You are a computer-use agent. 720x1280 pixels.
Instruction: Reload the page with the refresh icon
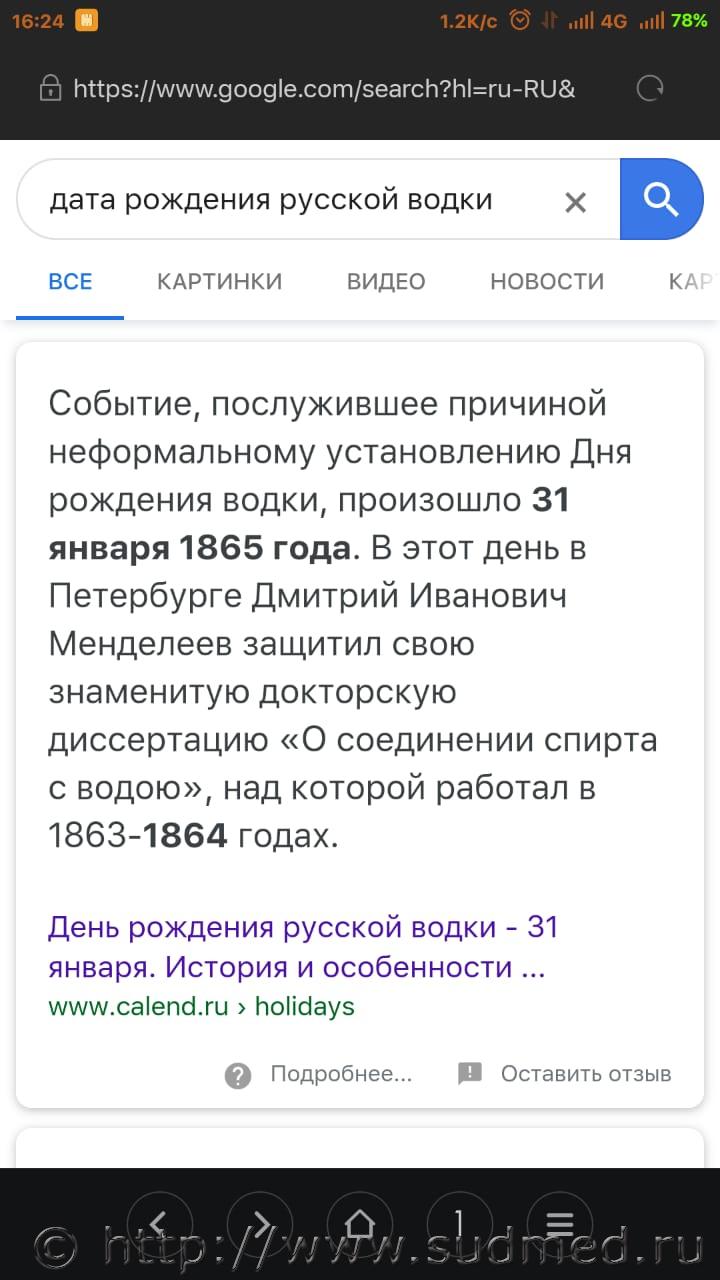650,89
